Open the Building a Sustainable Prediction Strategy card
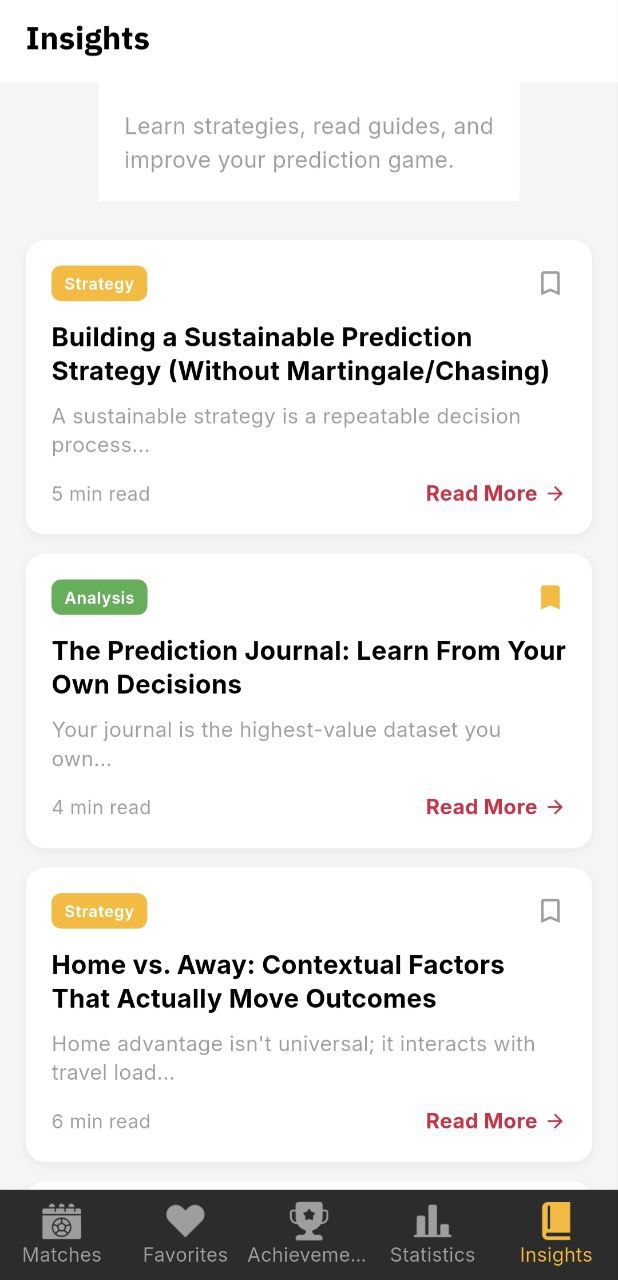 click(300, 354)
